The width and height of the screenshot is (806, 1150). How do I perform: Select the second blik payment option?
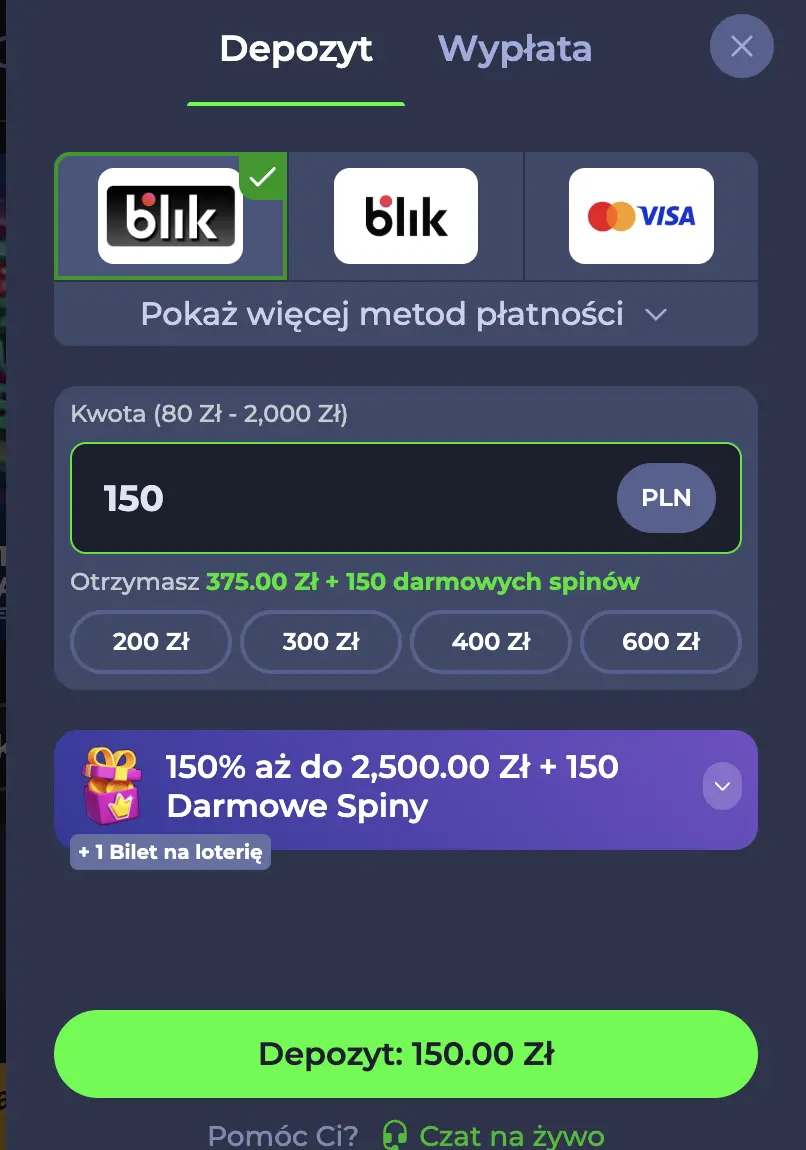tap(405, 216)
